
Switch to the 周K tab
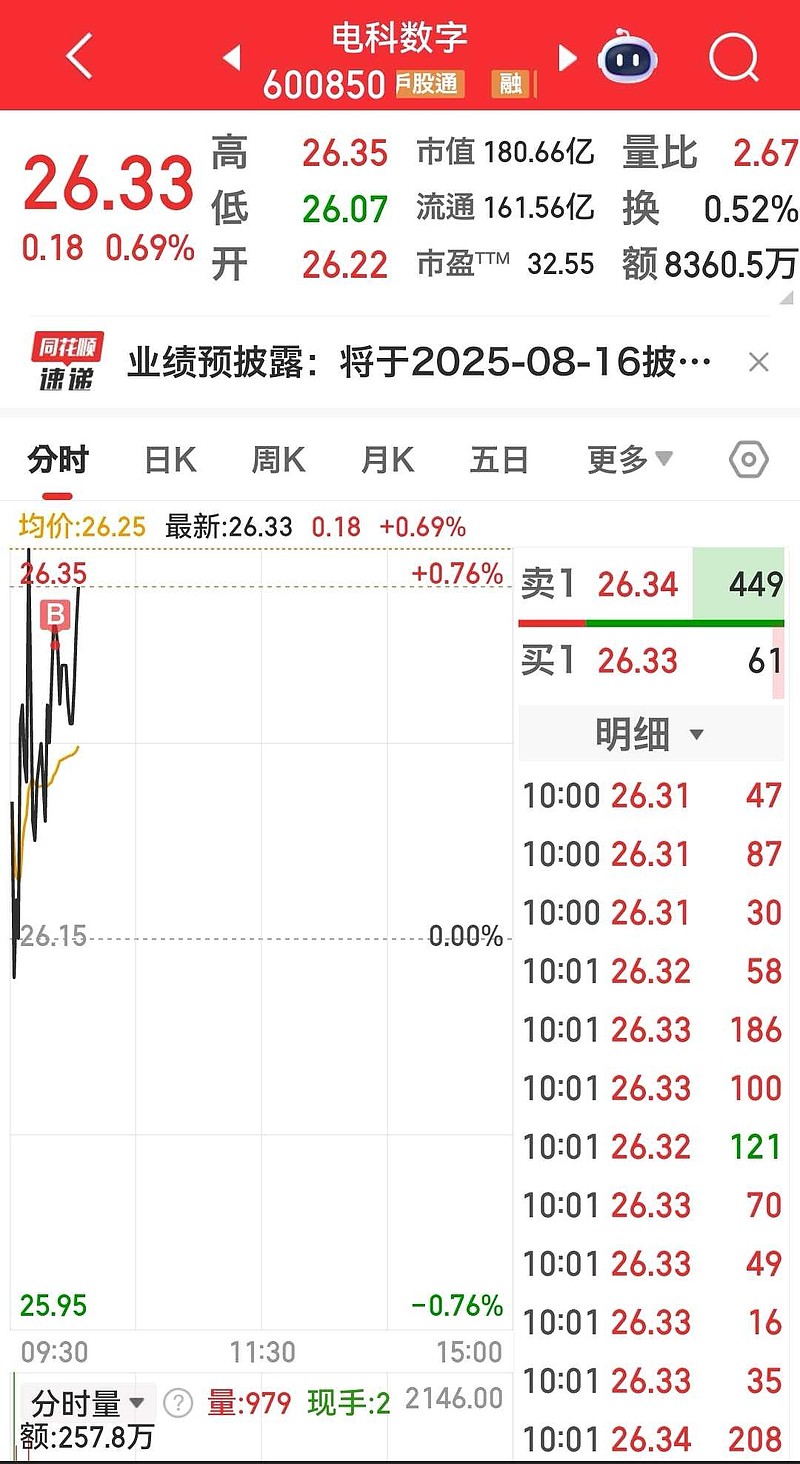click(x=278, y=460)
